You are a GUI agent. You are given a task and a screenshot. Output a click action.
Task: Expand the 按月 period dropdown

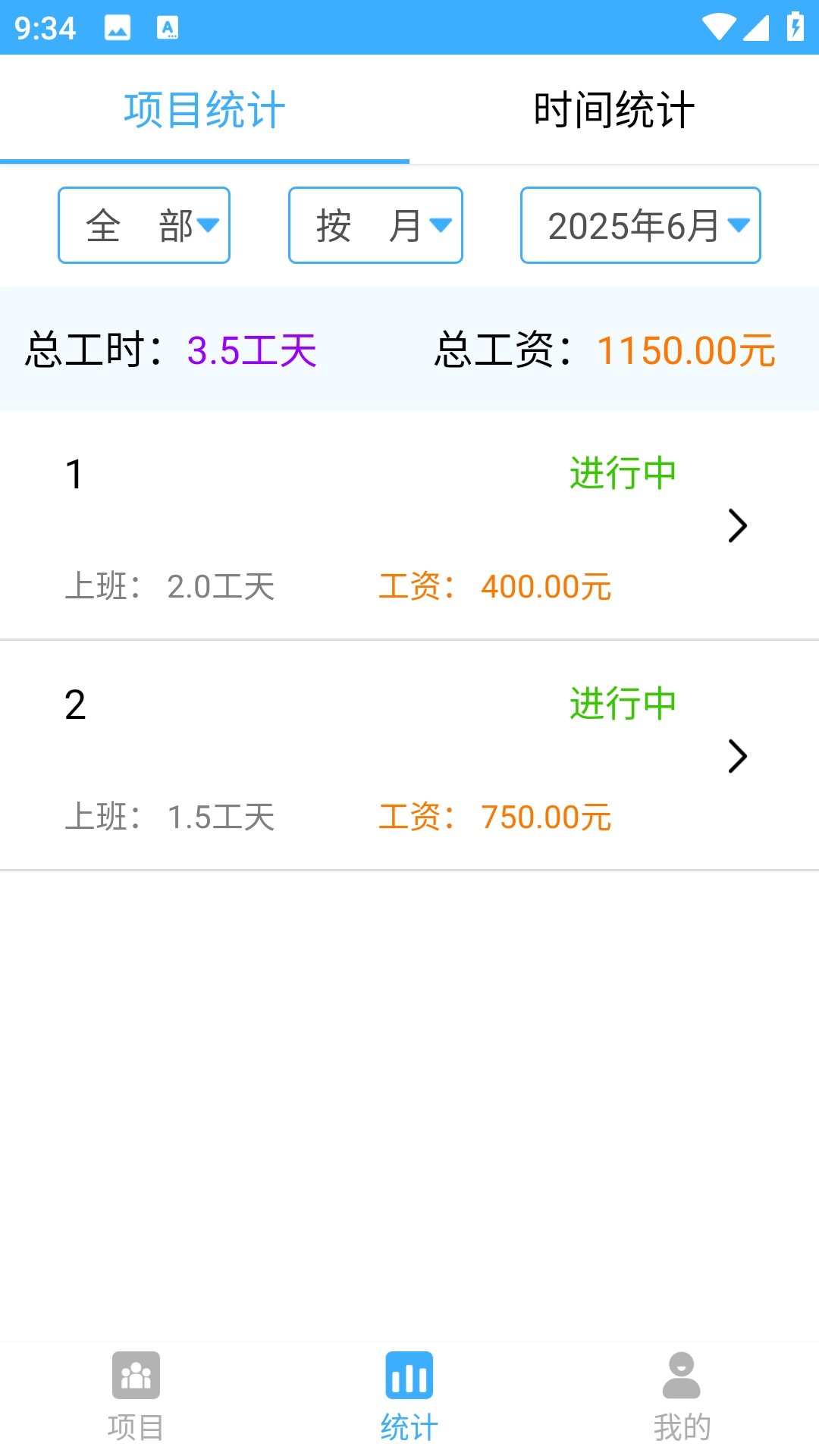[375, 225]
